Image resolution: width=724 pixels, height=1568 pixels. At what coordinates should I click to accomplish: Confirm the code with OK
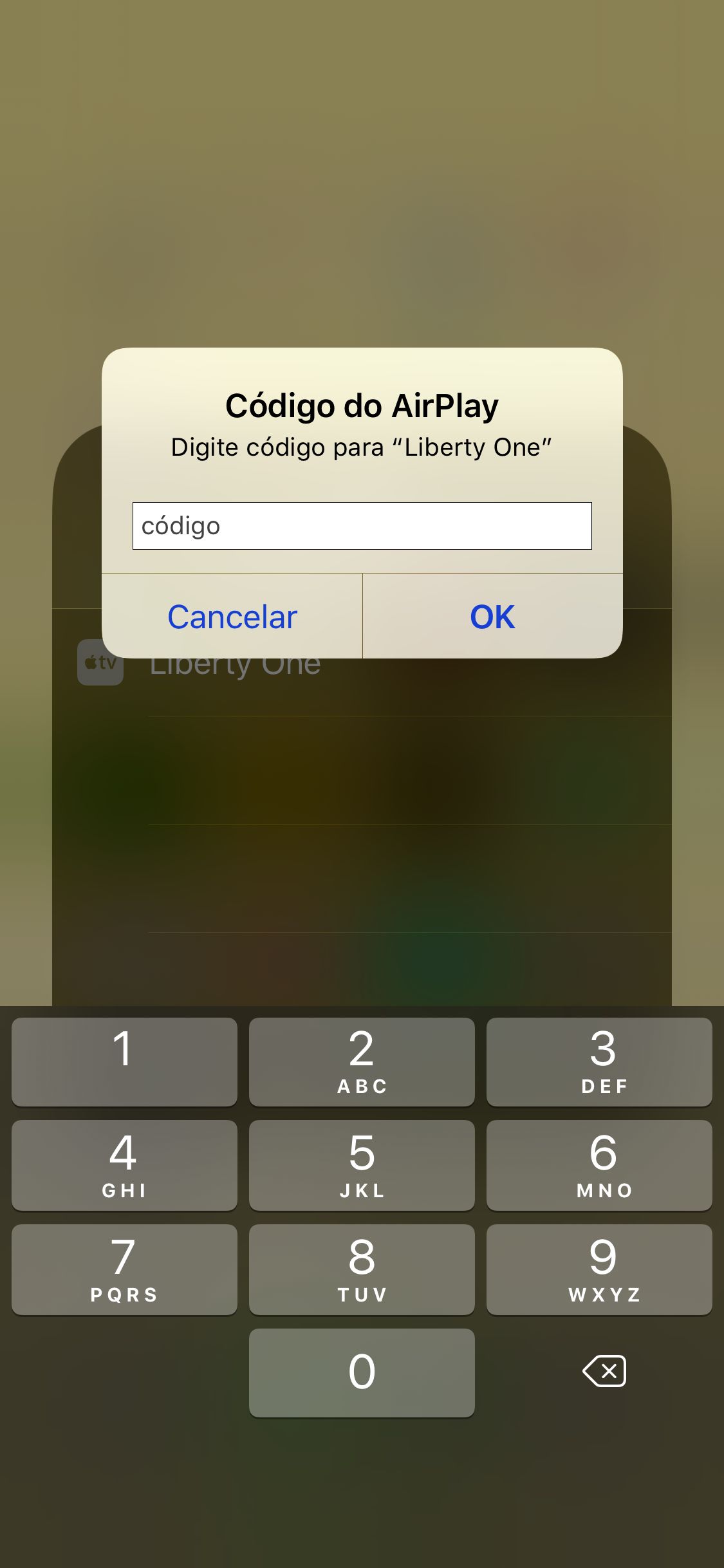493,616
